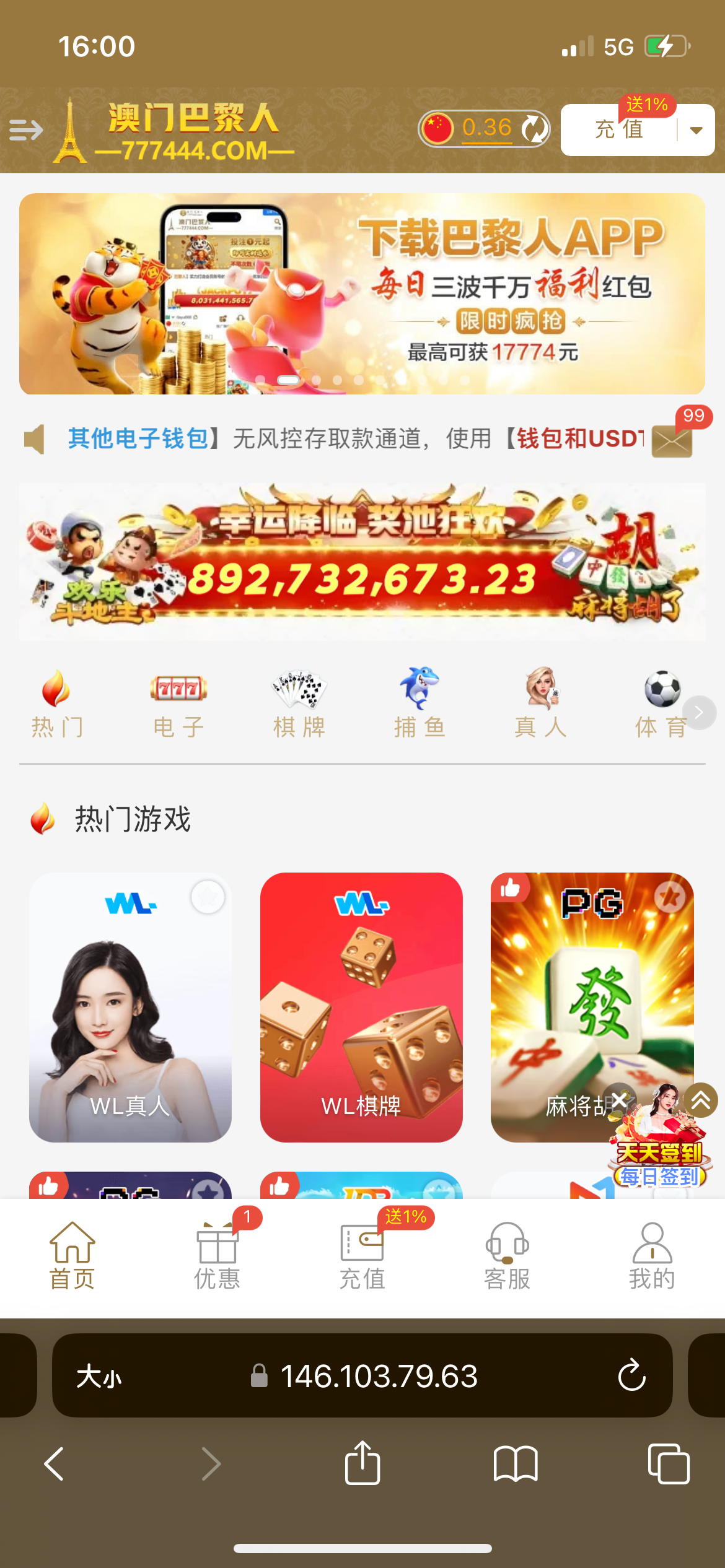This screenshot has width=725, height=1568.
Task: Show more categories with the right arrow
Action: [x=699, y=713]
